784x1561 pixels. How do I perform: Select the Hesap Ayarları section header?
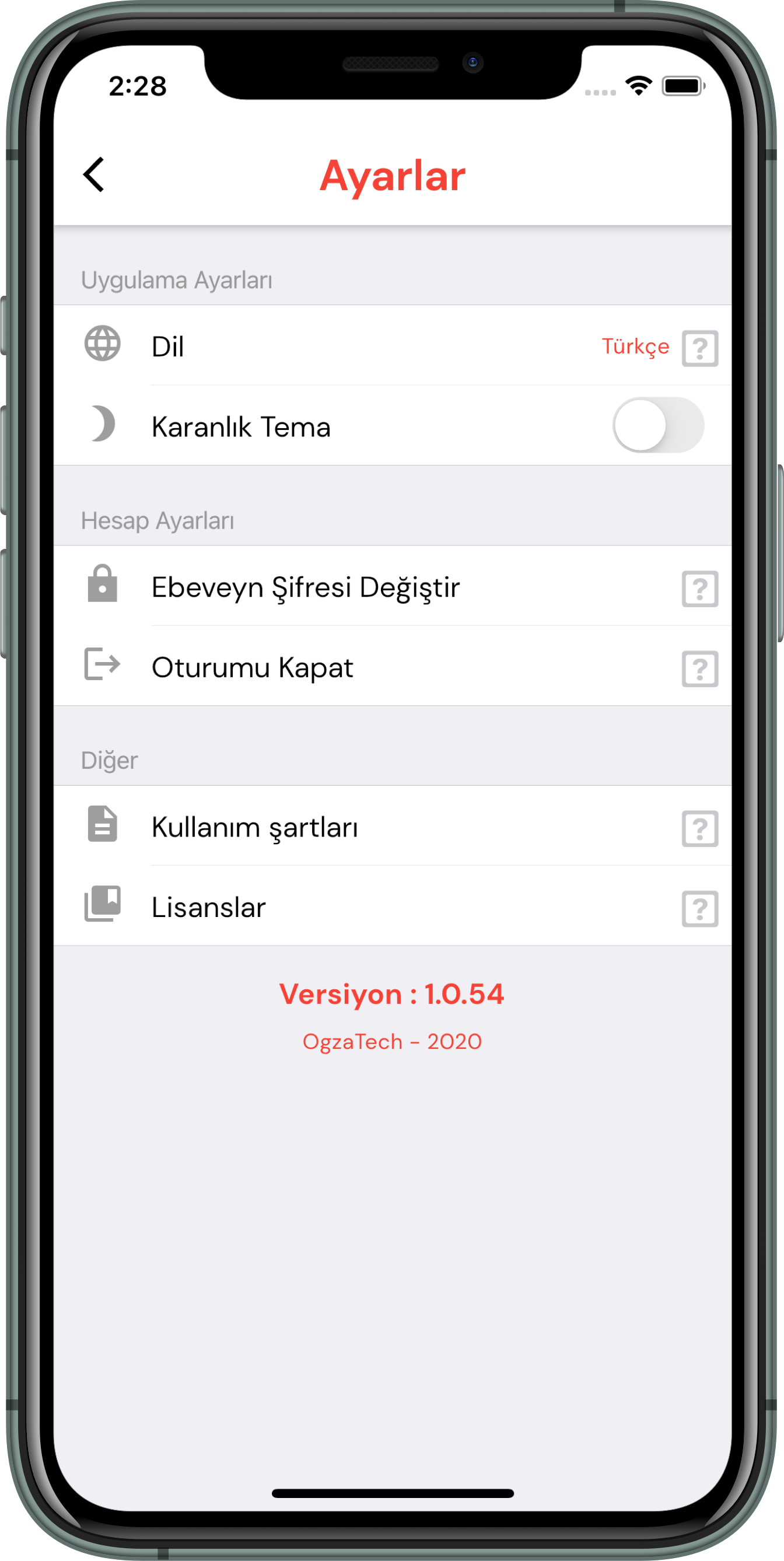[159, 520]
